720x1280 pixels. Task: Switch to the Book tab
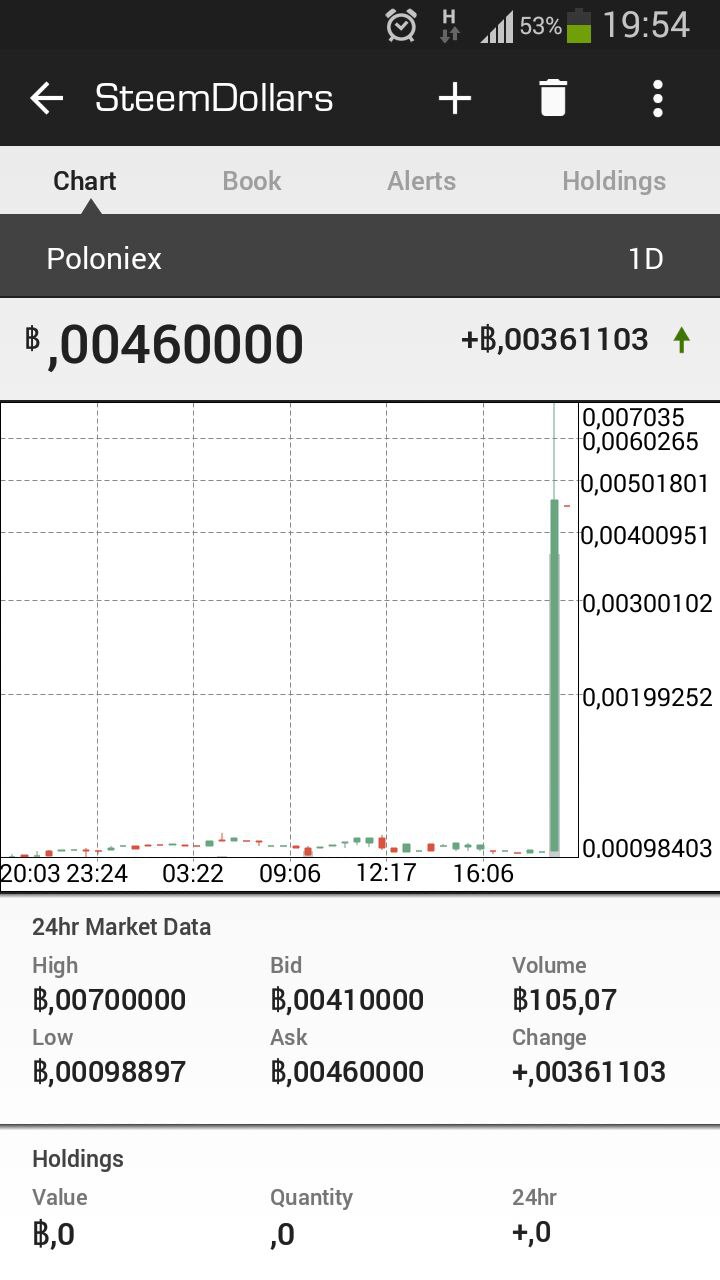coord(252,181)
